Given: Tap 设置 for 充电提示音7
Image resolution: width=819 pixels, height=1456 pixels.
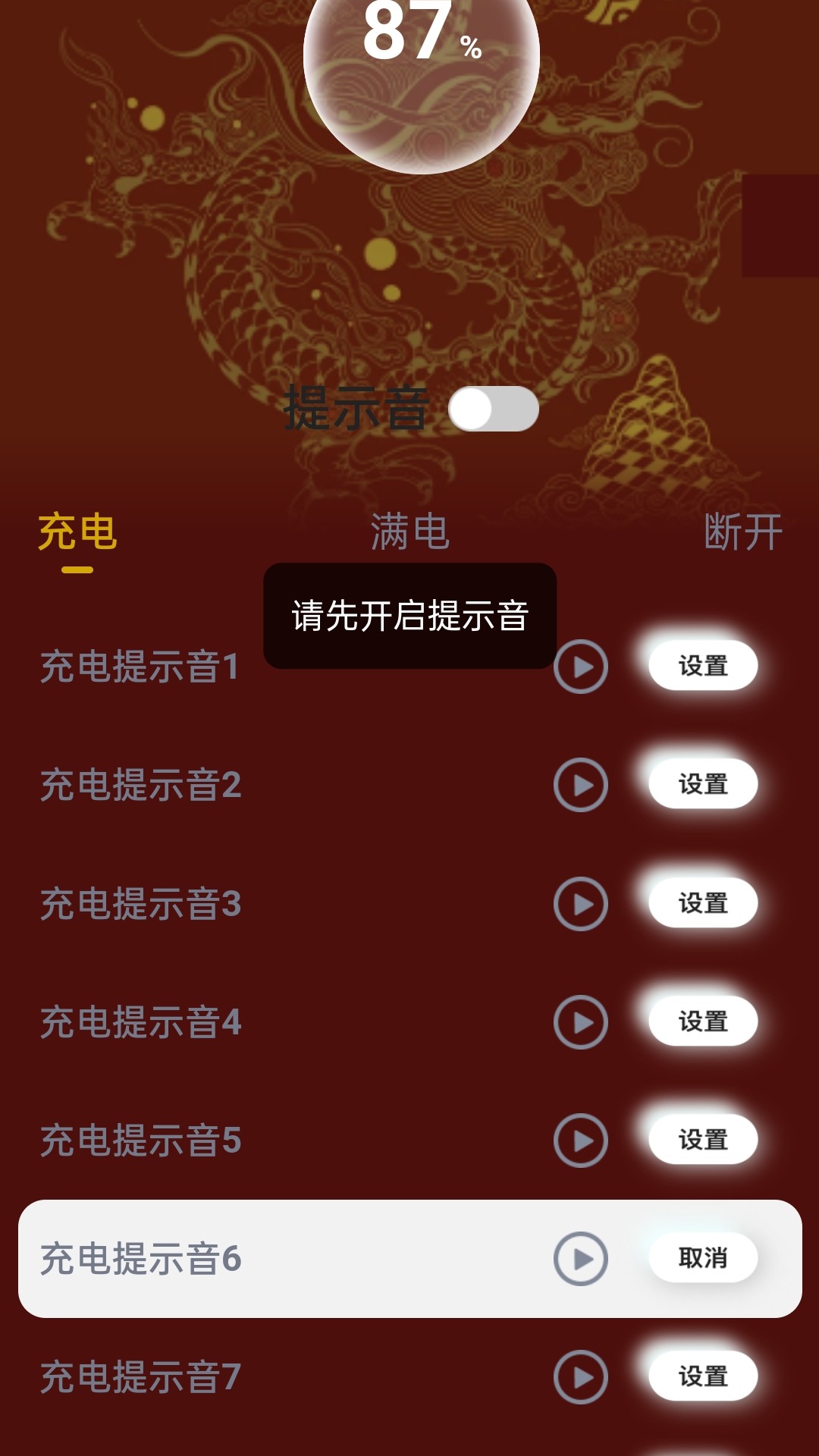Looking at the screenshot, I should pyautogui.click(x=703, y=1376).
